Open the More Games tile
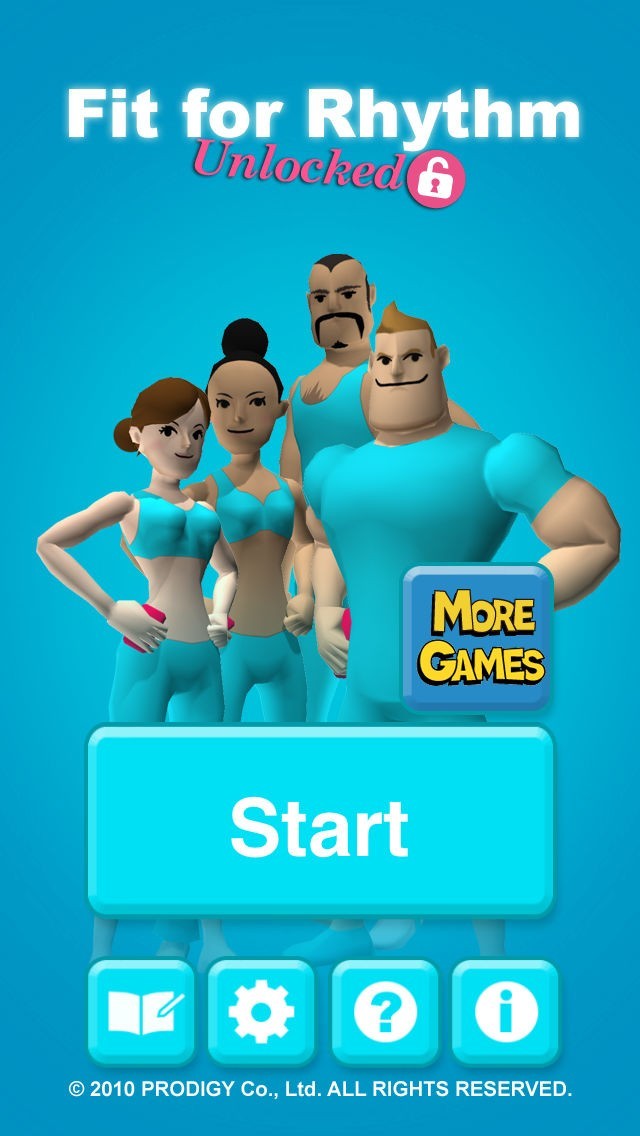640x1136 pixels. point(478,638)
